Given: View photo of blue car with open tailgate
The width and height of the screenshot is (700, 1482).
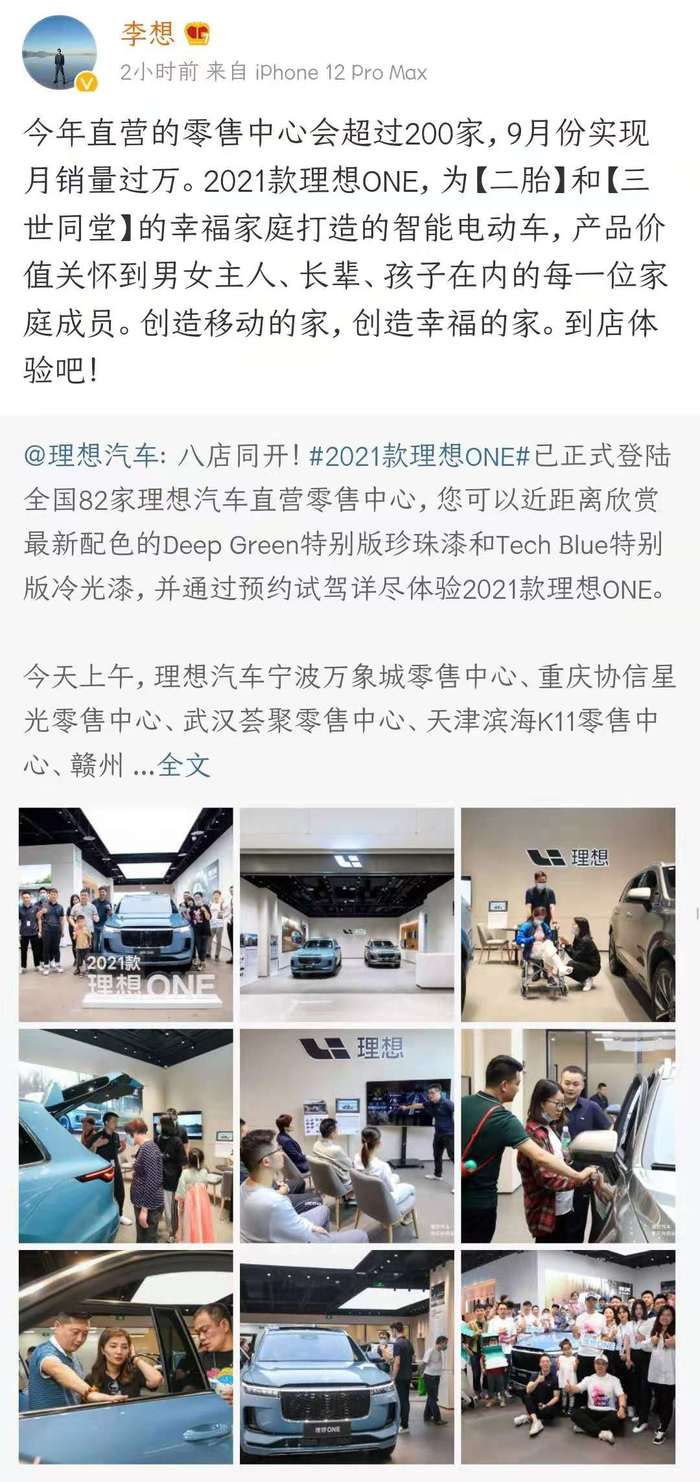Looking at the screenshot, I should coord(126,1136).
